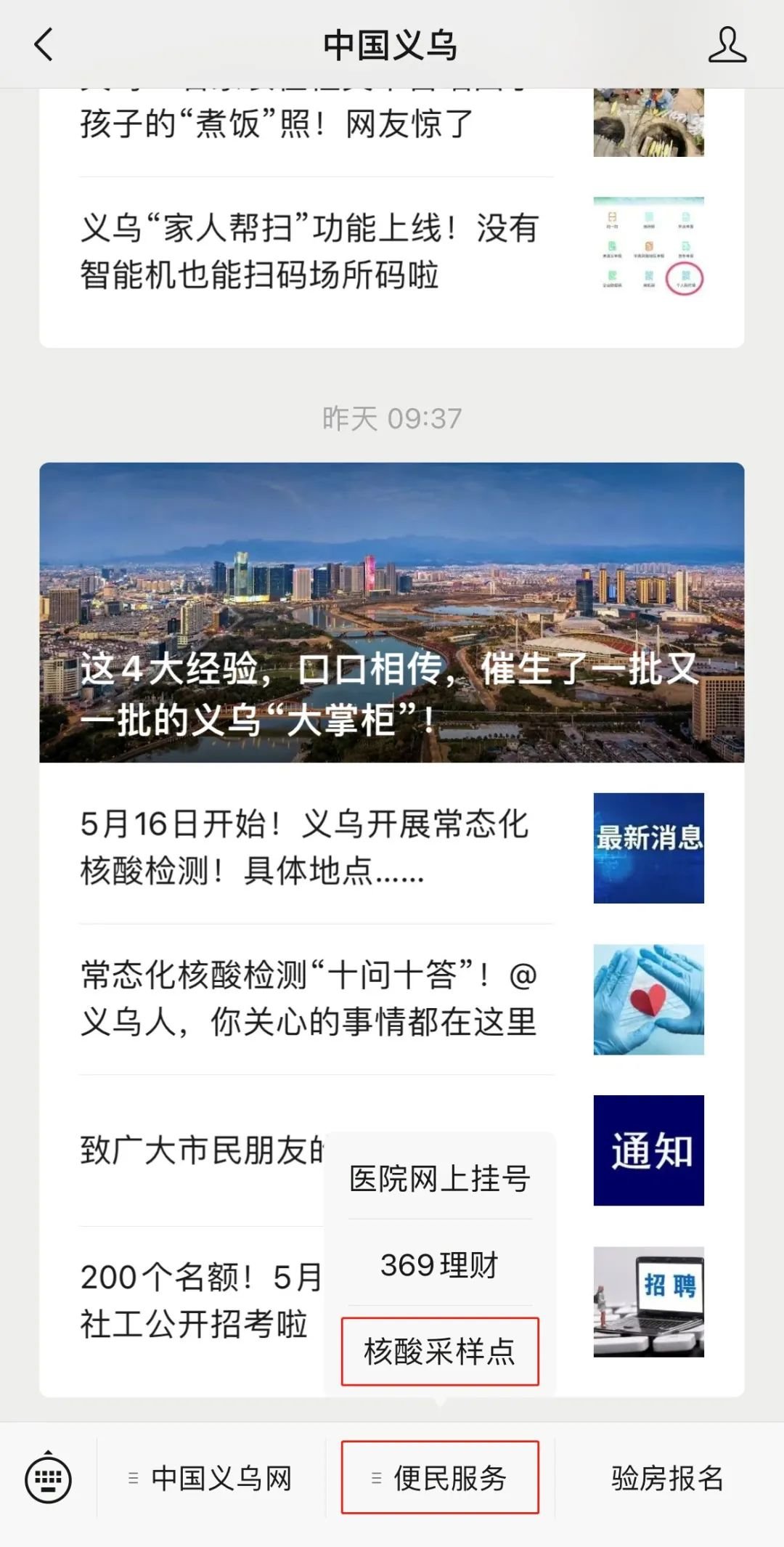
Task: Choose 核酸采样点 in the popup menu
Action: [x=440, y=1352]
